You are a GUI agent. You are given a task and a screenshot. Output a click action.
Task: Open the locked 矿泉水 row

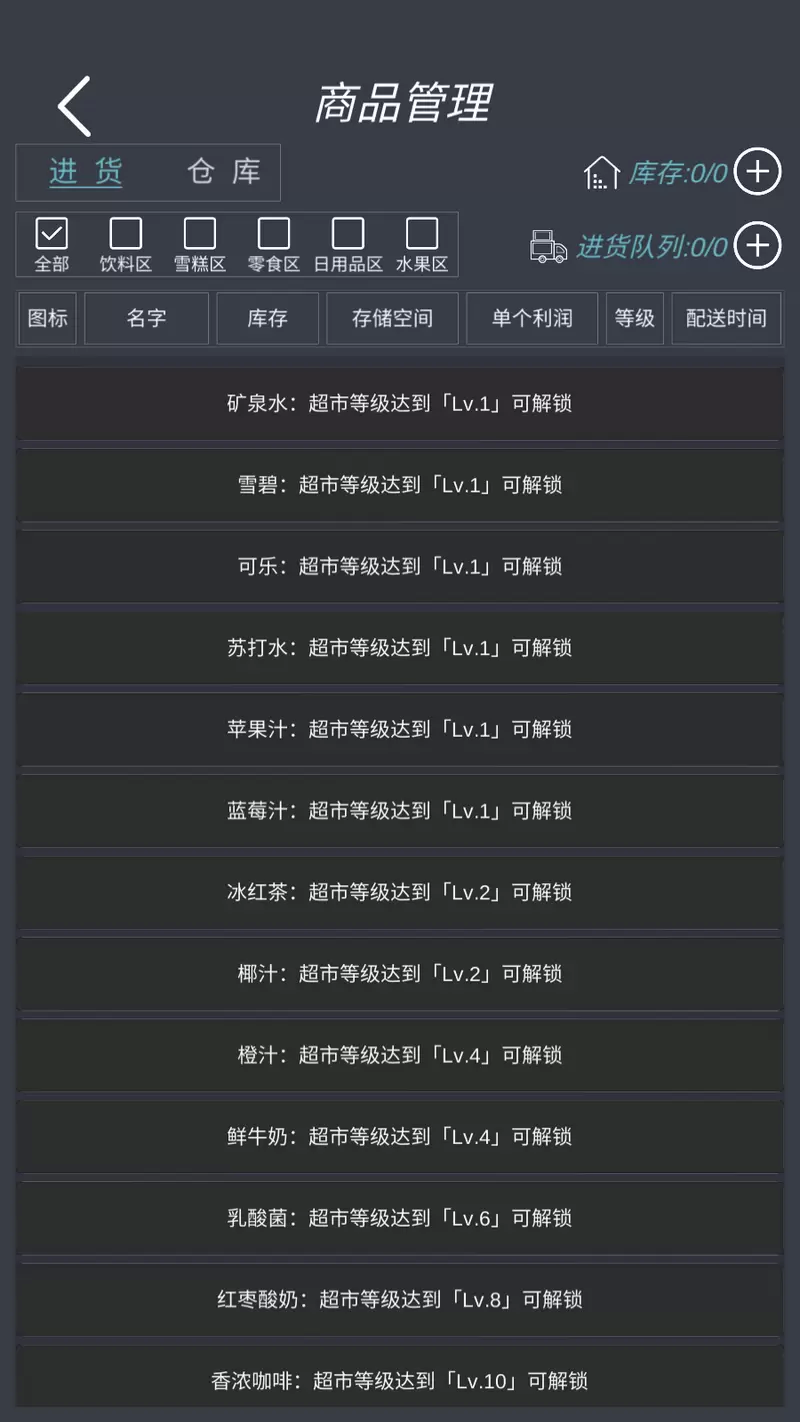[399, 403]
